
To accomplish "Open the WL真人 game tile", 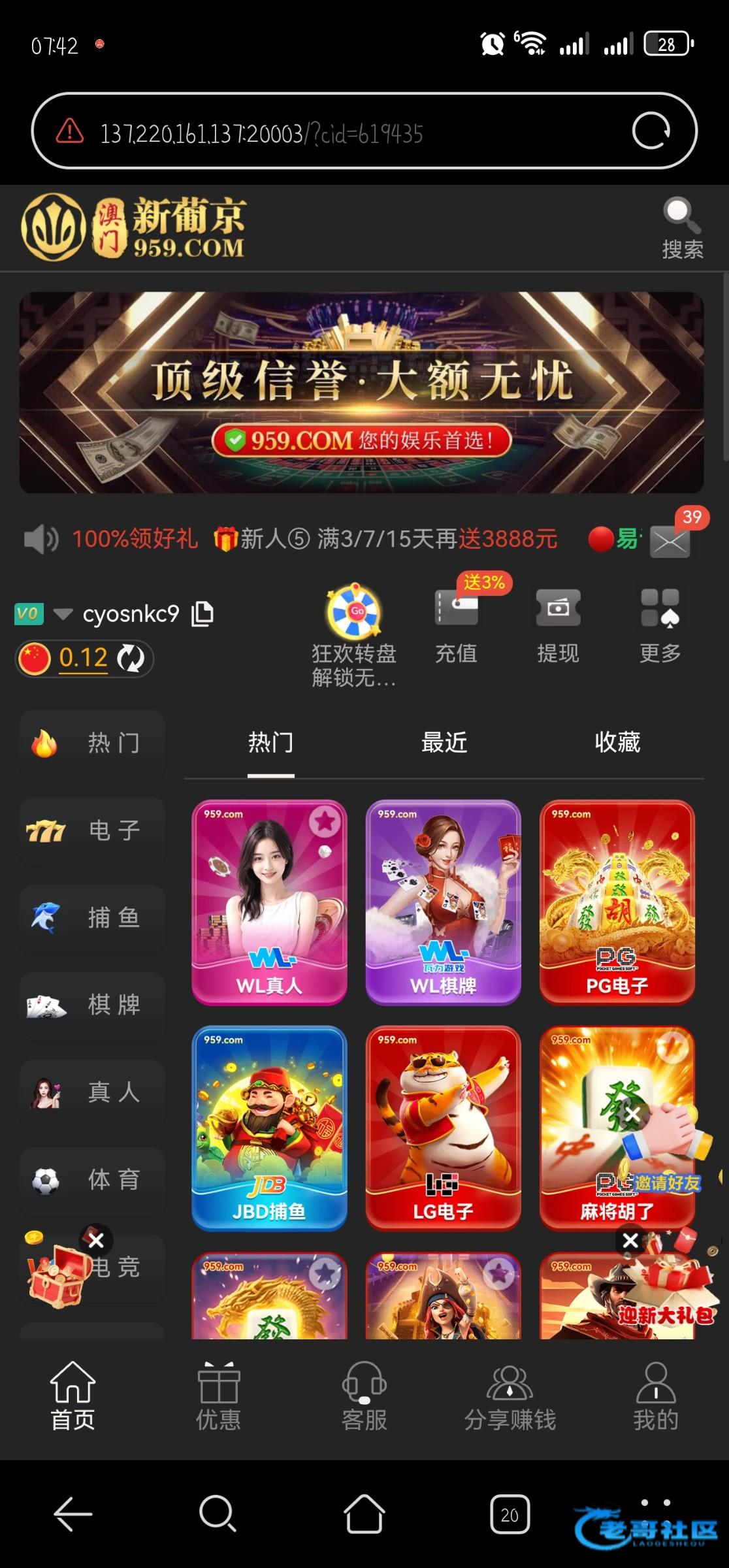I will coord(269,902).
